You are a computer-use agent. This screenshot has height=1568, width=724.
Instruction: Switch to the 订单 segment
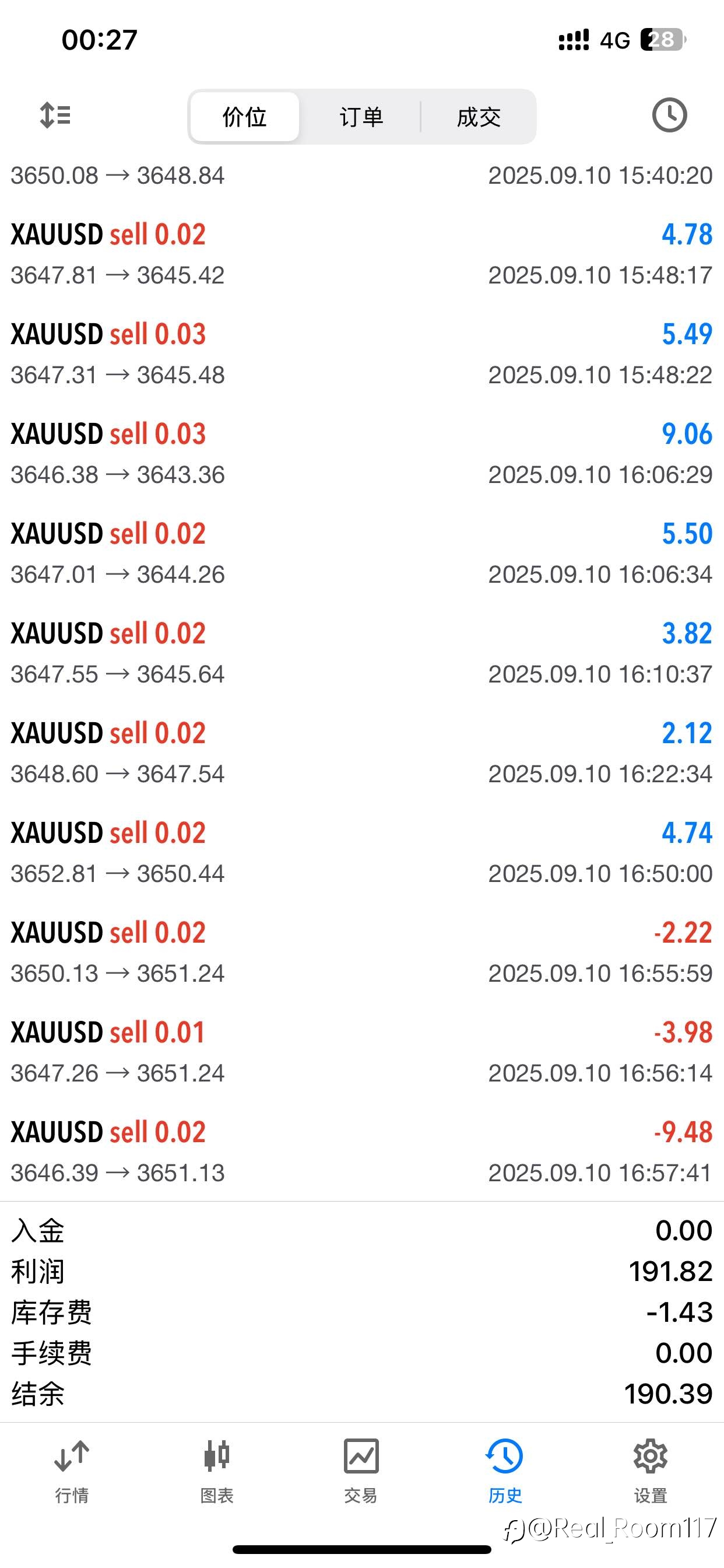(x=361, y=117)
